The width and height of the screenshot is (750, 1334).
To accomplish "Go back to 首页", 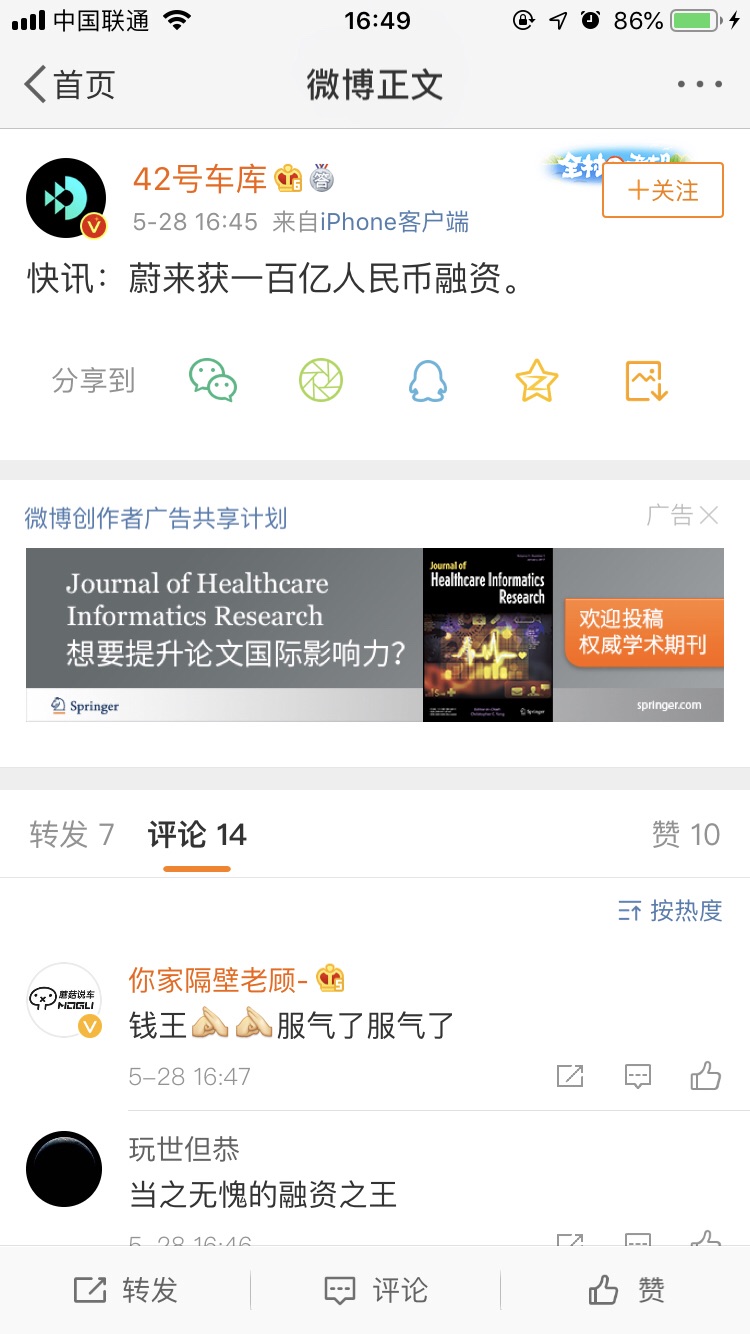I will (x=70, y=85).
